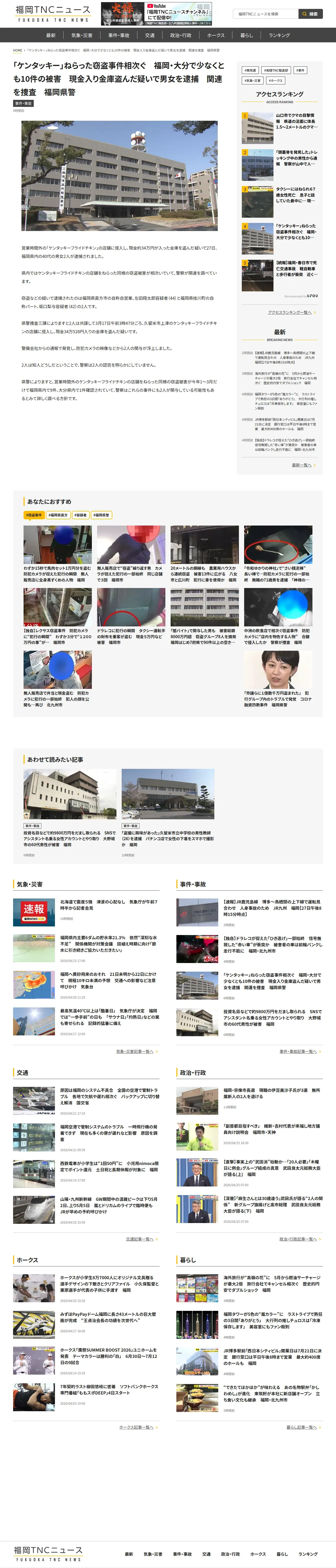Tap the #事件 tag in the sidebar
Viewport: 336px width, 1568px height.
pyautogui.click(x=300, y=71)
